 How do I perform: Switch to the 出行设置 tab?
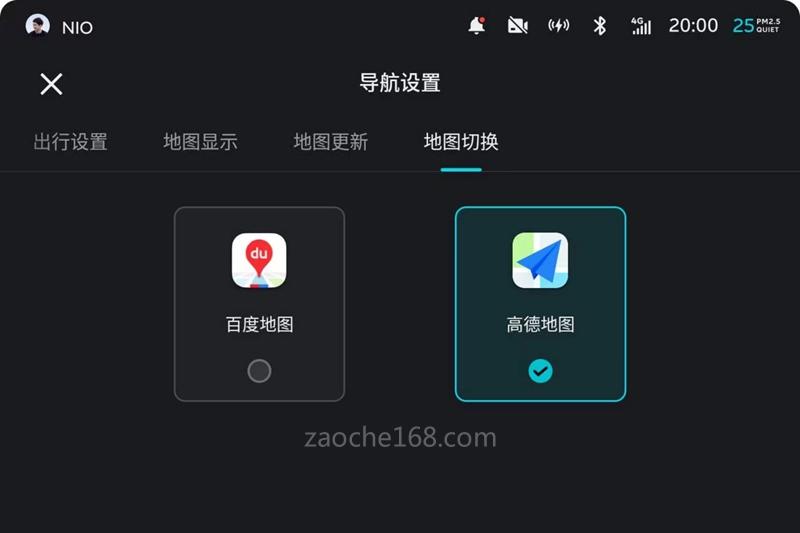point(70,142)
